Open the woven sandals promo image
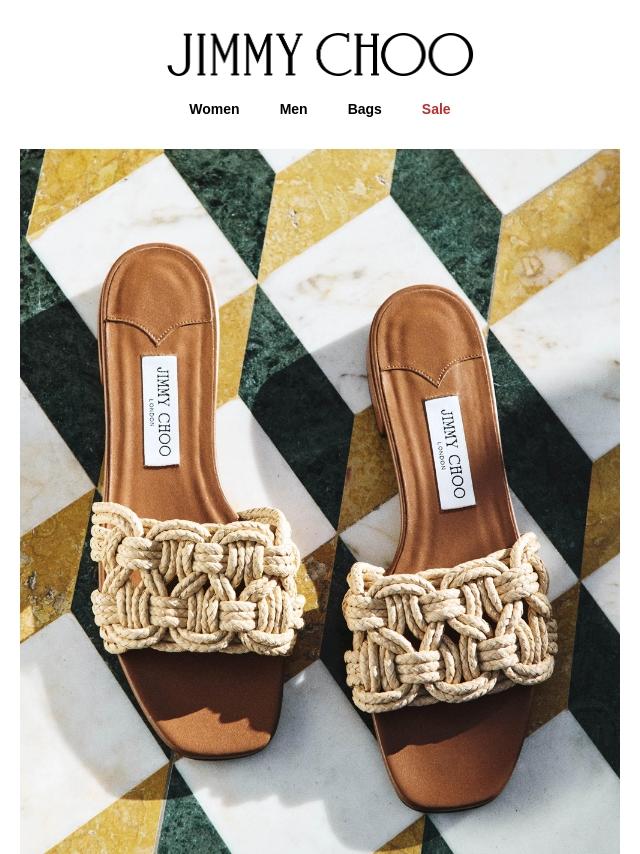 coord(320,500)
